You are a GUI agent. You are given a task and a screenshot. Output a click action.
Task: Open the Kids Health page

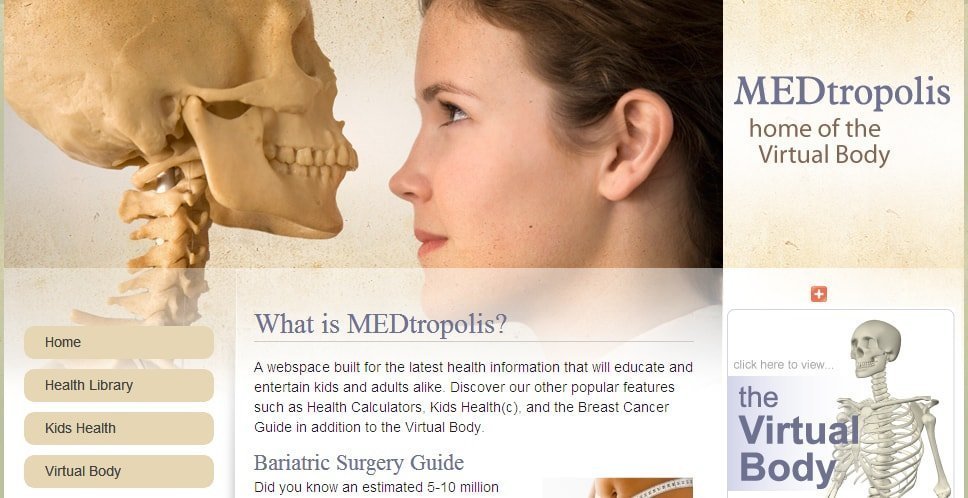coord(118,428)
